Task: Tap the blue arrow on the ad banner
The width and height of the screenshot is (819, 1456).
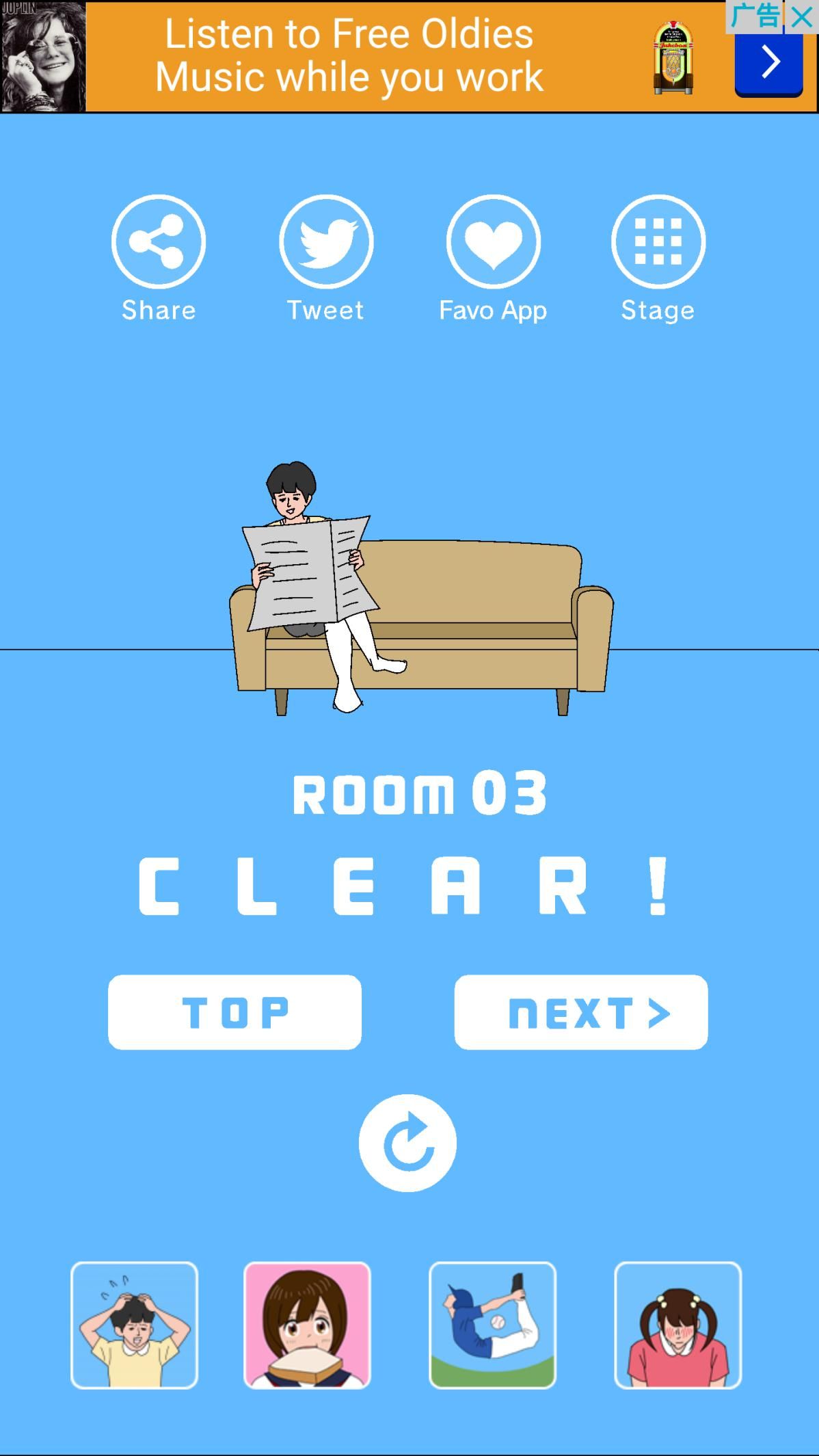Action: [768, 64]
